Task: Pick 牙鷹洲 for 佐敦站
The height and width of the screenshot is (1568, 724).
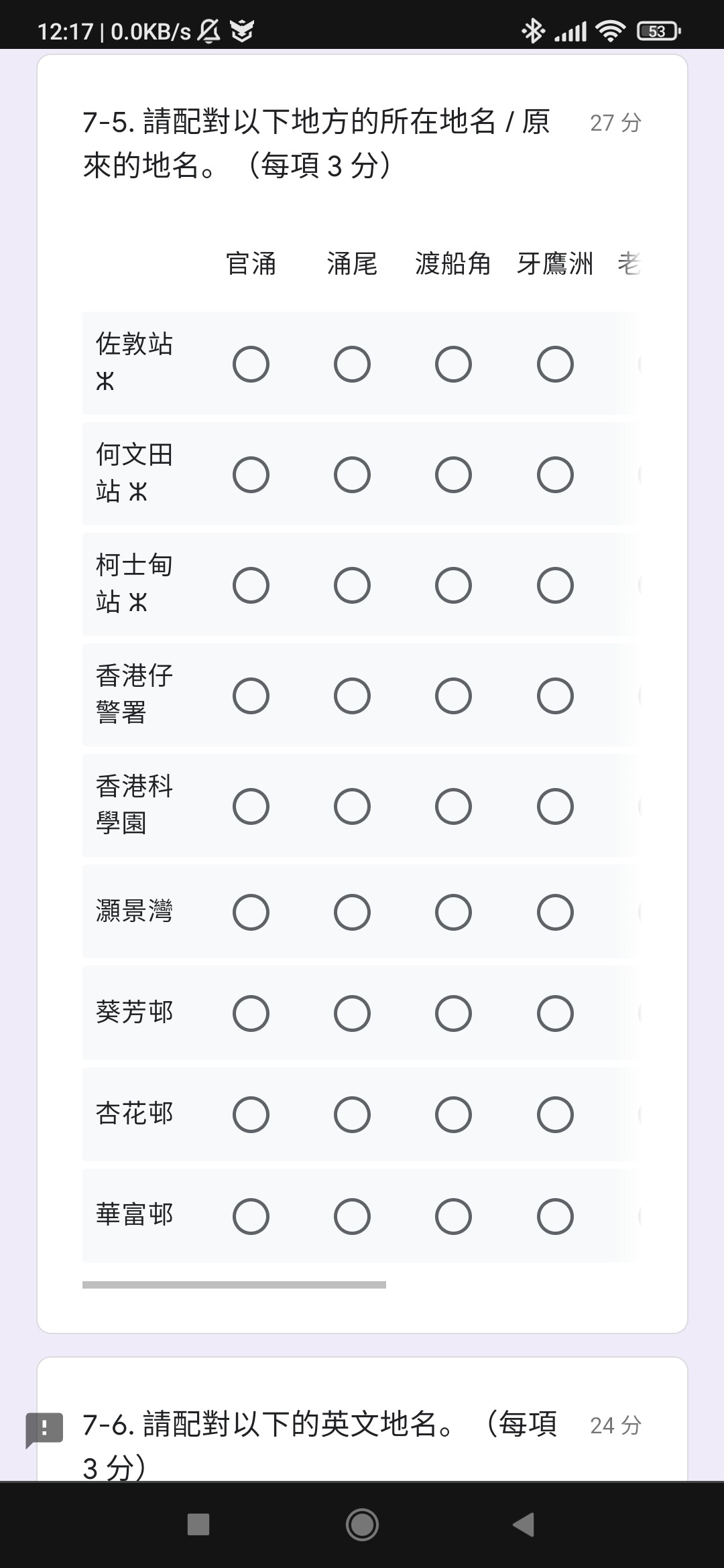Action: click(x=555, y=365)
